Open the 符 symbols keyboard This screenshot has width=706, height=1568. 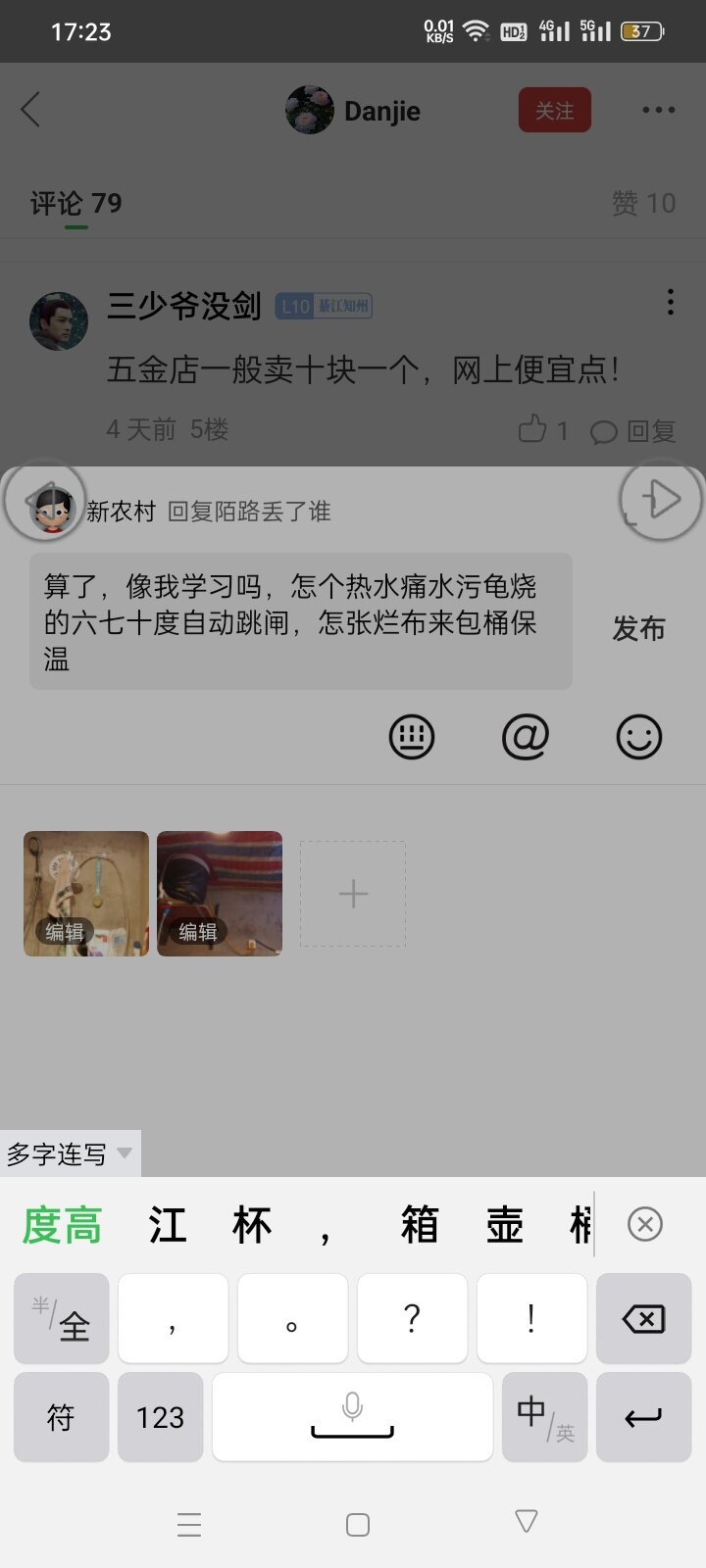[61, 1417]
